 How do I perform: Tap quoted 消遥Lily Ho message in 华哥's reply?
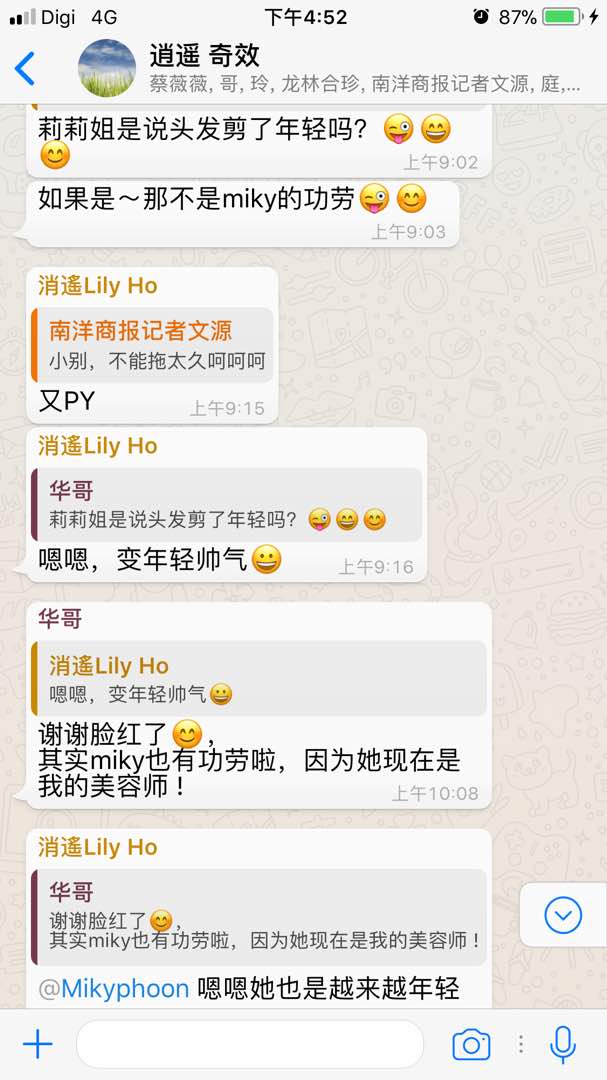tap(259, 680)
